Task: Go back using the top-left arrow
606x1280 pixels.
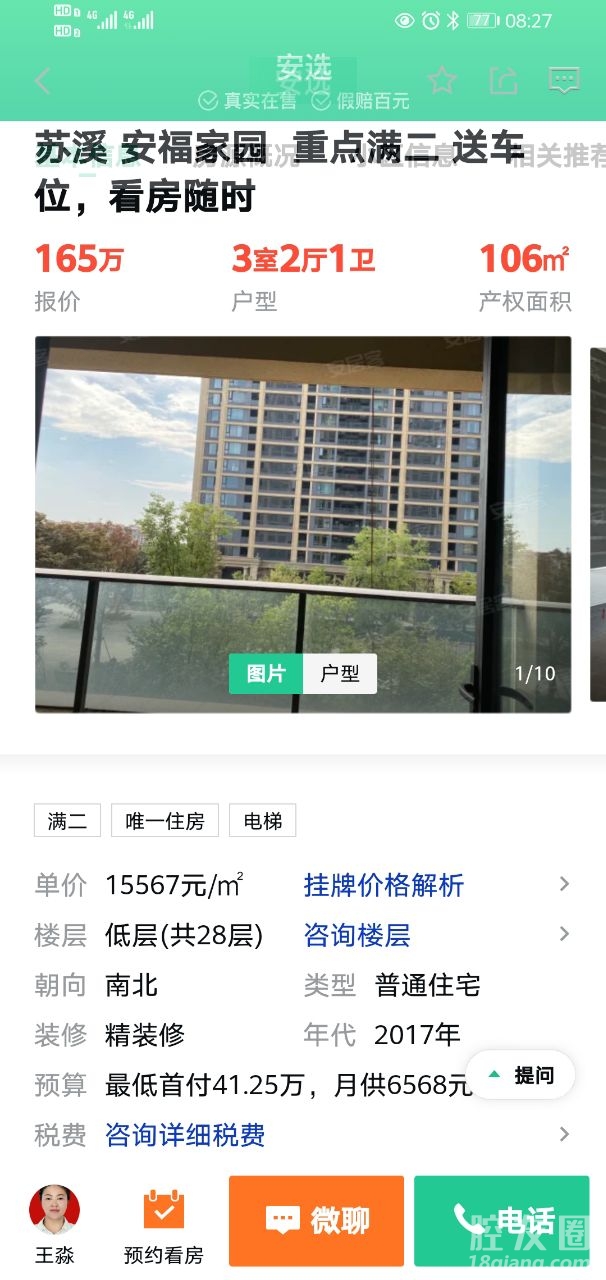Action: [42, 81]
